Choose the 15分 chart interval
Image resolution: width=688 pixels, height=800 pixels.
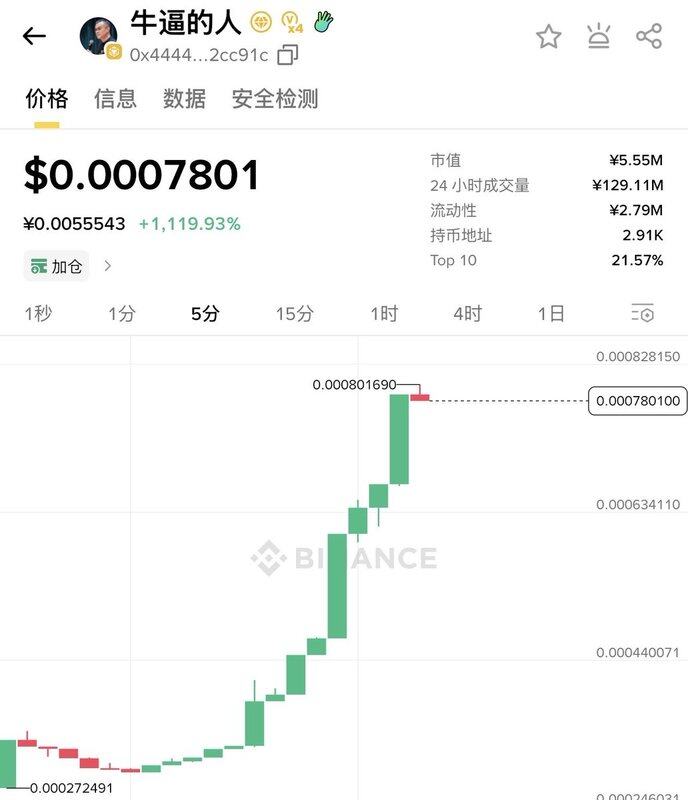tap(294, 314)
